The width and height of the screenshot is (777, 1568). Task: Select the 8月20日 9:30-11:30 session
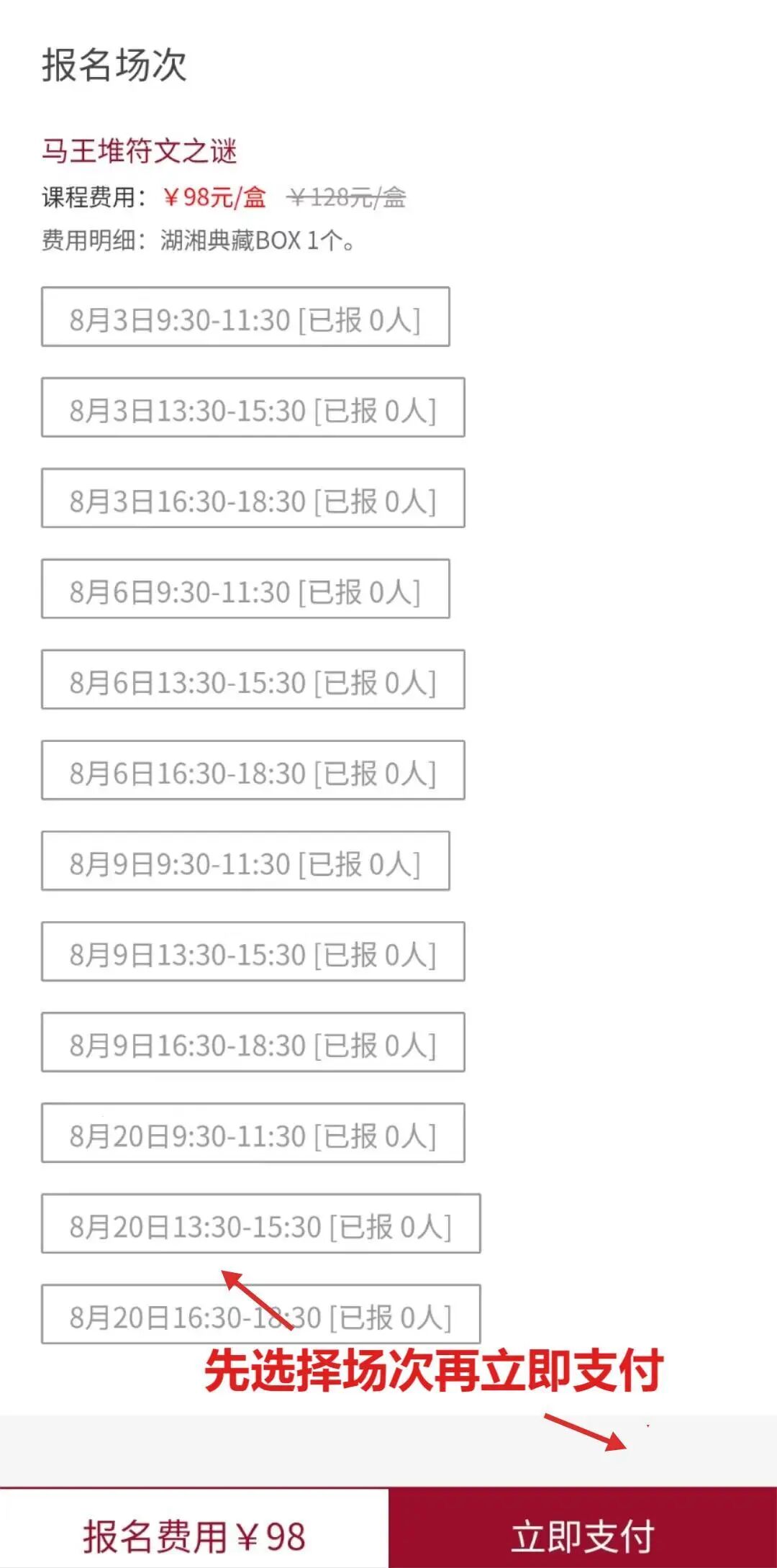tap(253, 1133)
